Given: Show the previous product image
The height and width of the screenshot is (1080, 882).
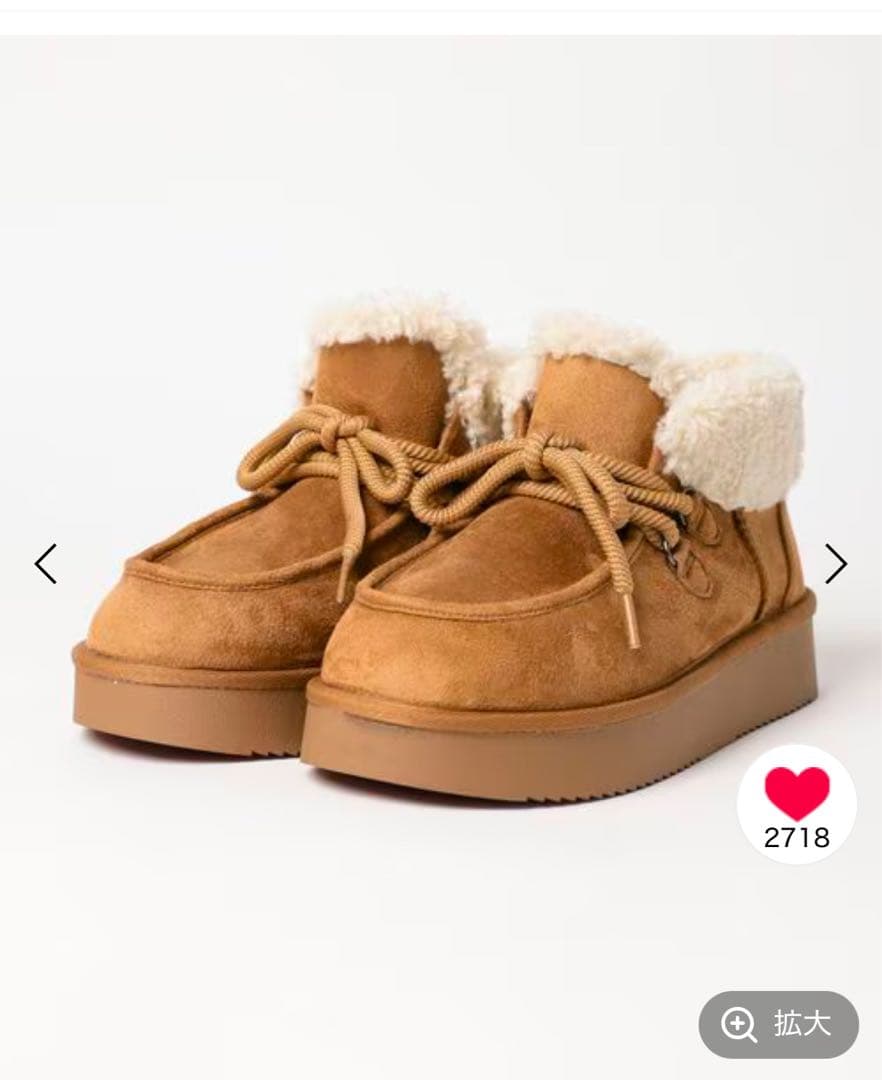Looking at the screenshot, I should point(46,564).
